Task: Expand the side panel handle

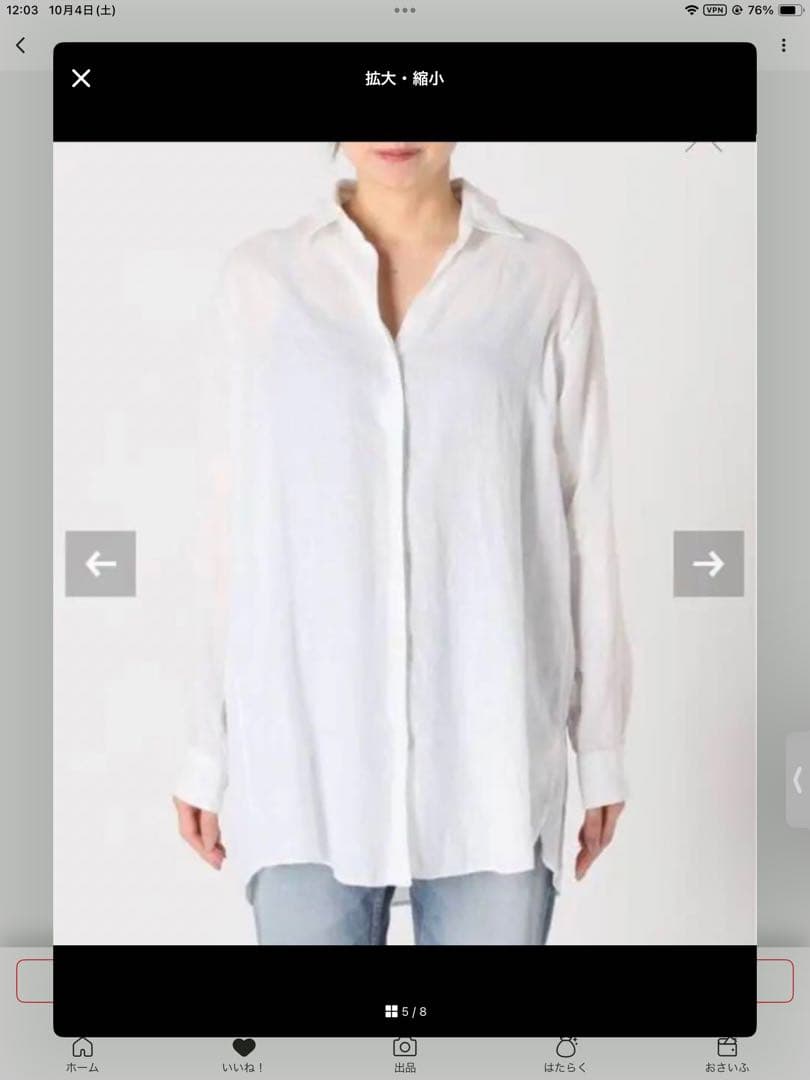Action: pyautogui.click(x=798, y=780)
